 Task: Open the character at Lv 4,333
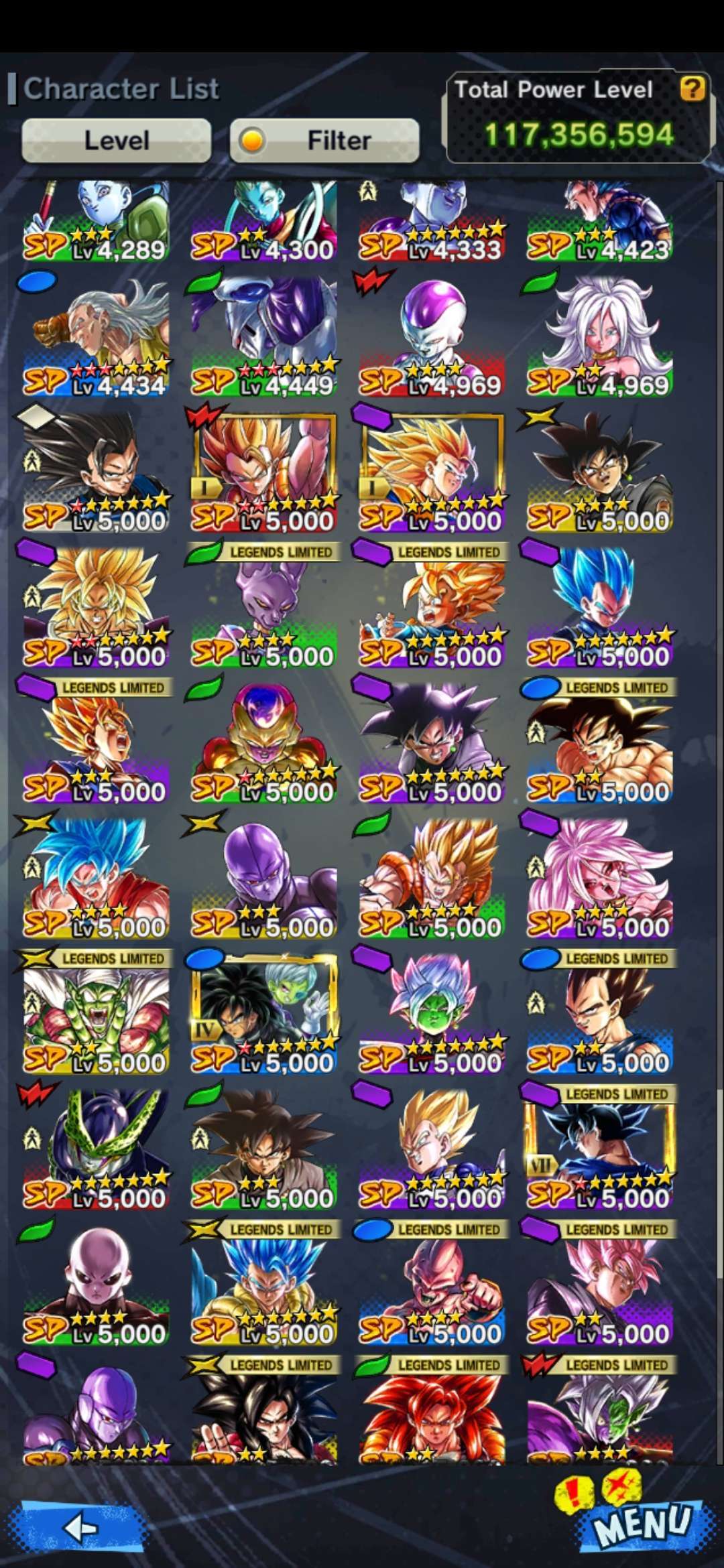[x=431, y=221]
